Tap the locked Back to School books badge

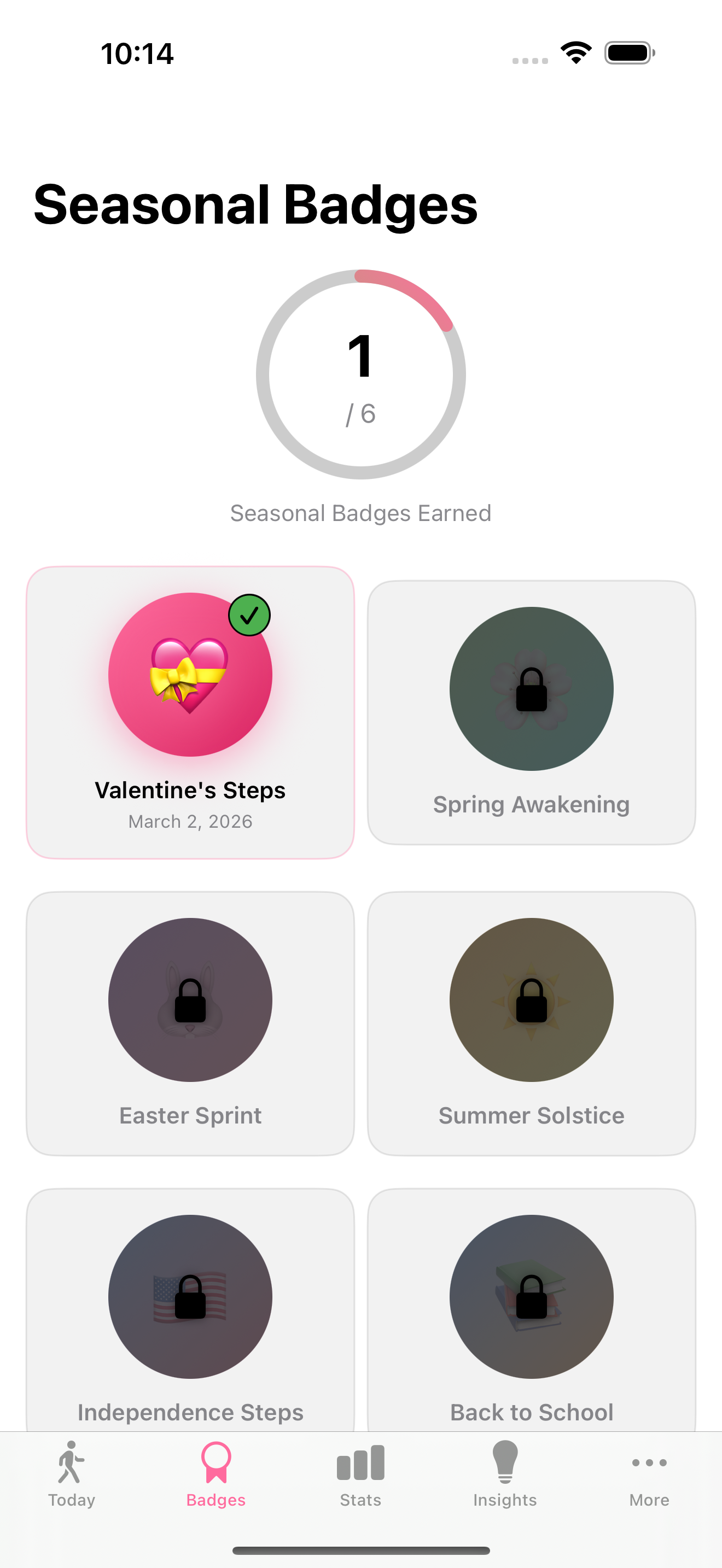531,1296
